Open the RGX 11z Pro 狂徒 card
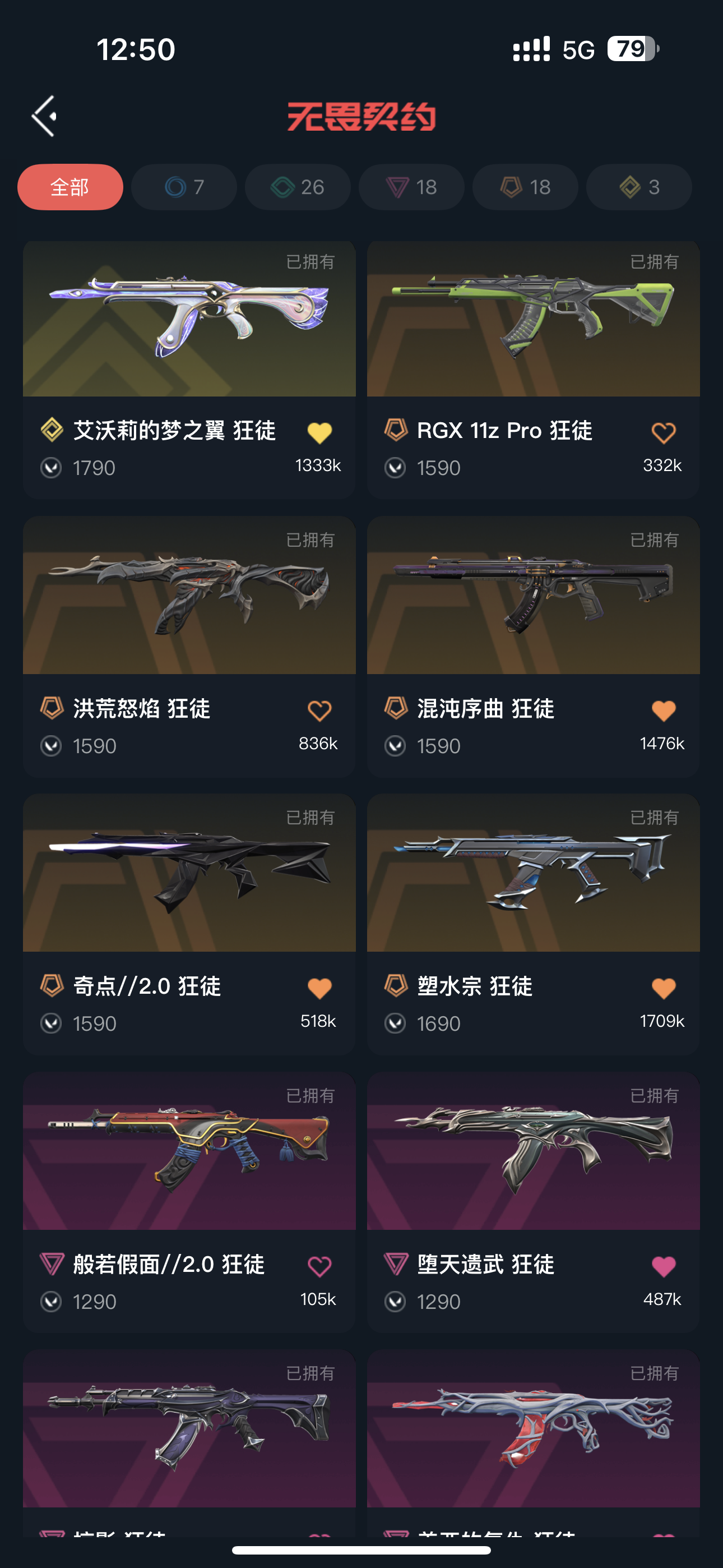723x1568 pixels. pos(533,320)
